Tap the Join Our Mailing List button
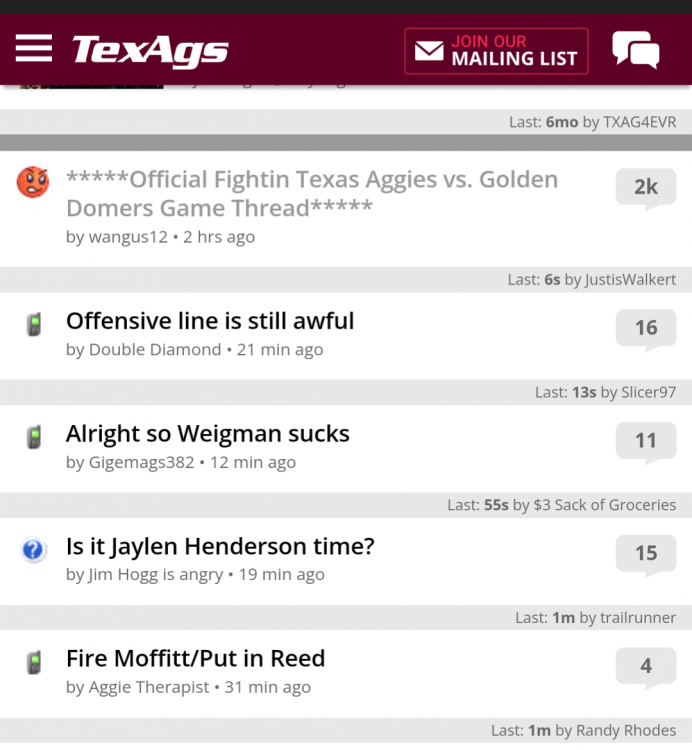This screenshot has height=750, width=692. point(496,50)
